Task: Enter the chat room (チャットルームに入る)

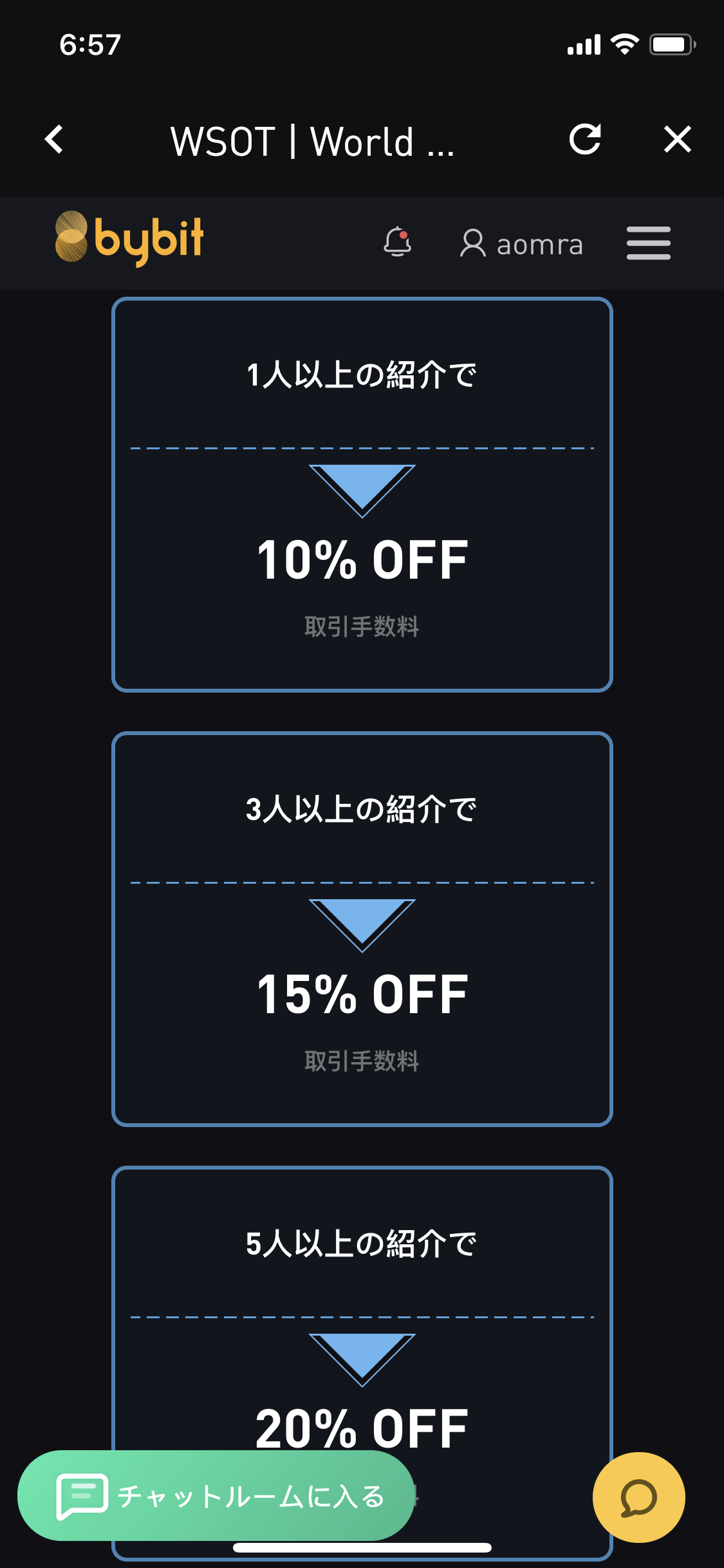Action: coord(216,1495)
